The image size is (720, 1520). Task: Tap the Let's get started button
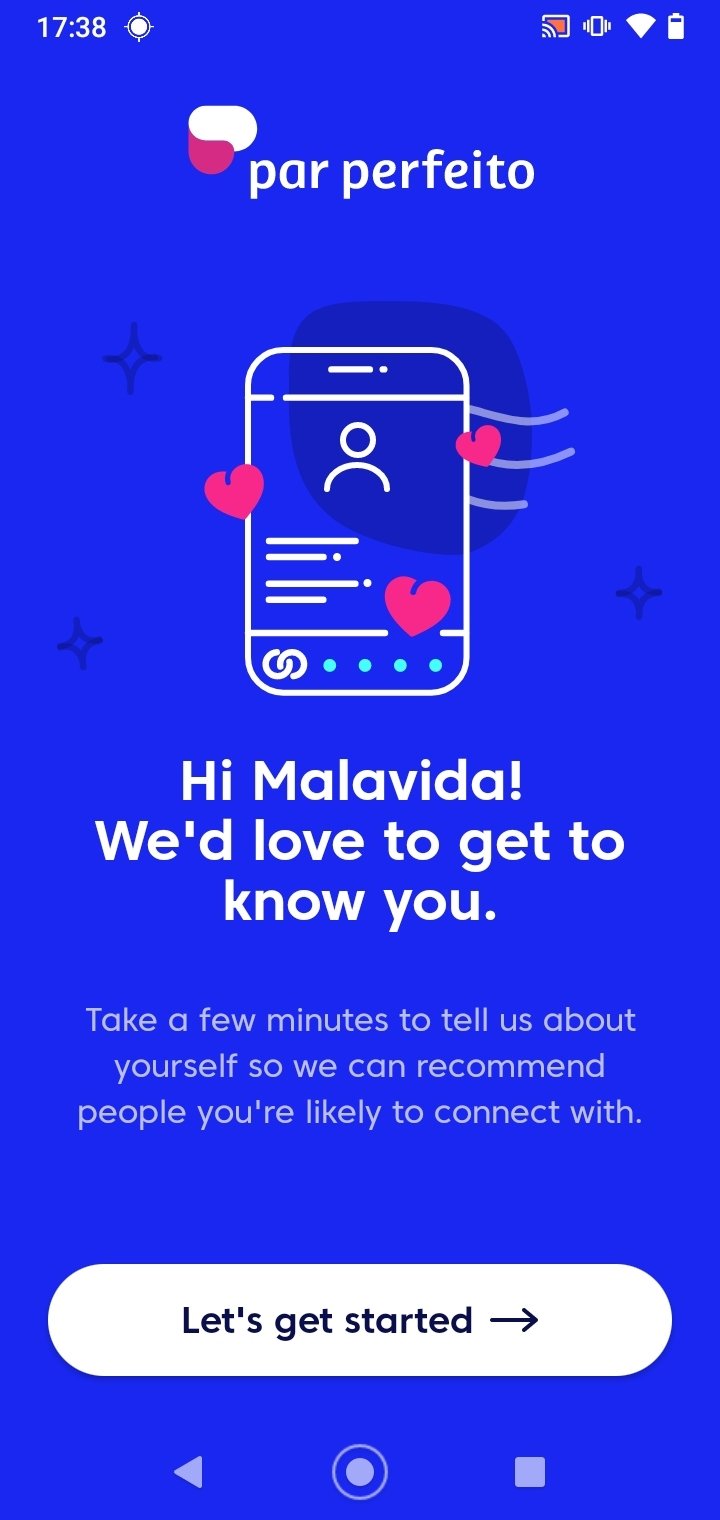pyautogui.click(x=360, y=1320)
